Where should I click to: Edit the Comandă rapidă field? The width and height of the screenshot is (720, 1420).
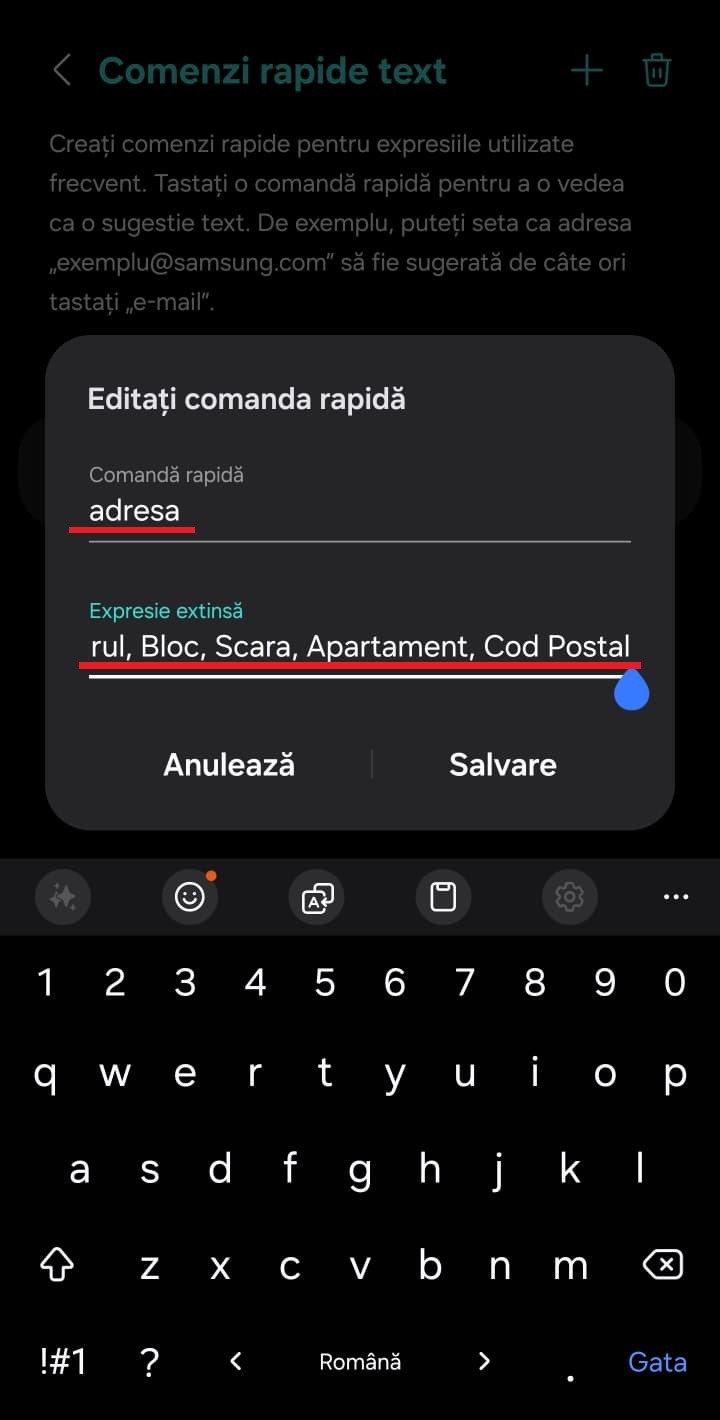pos(359,512)
